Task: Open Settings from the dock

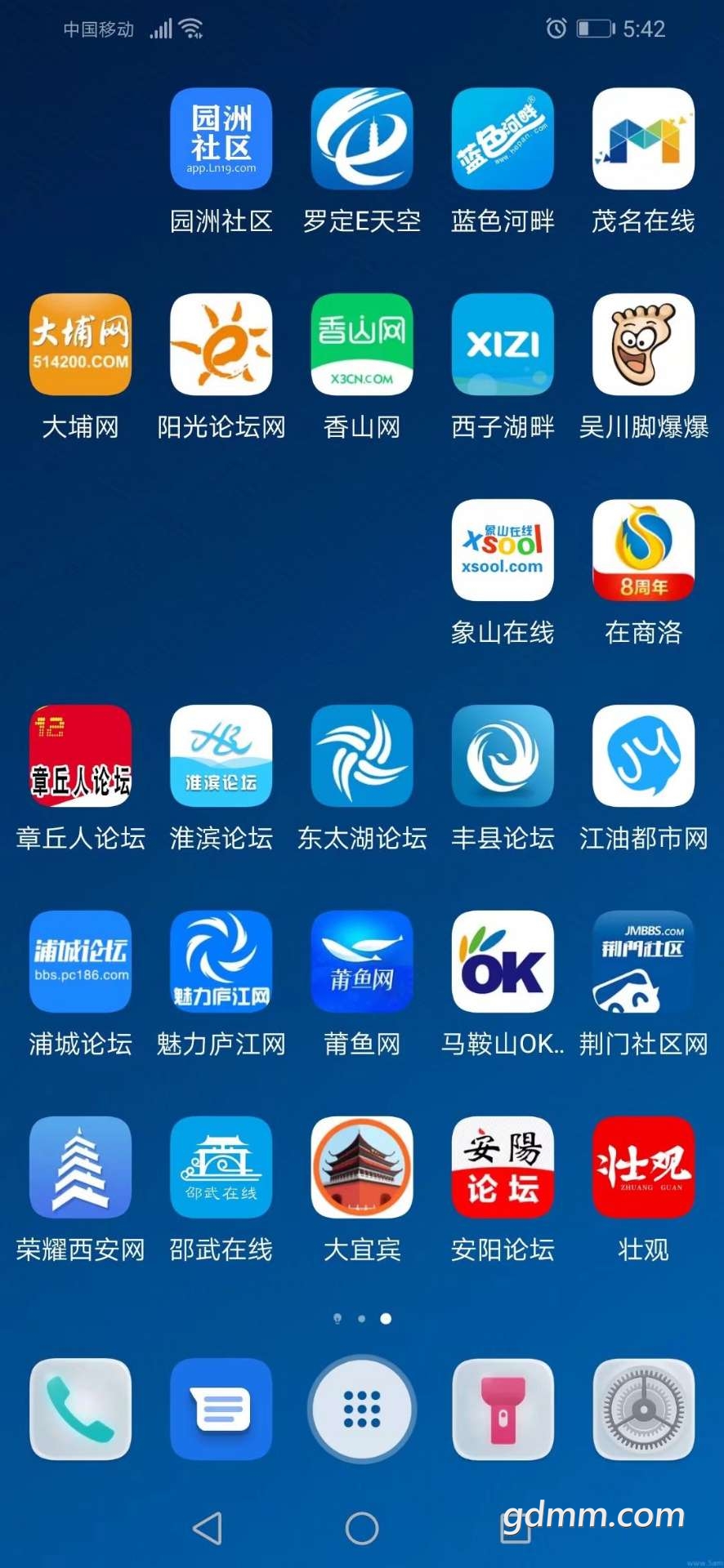Action: [643, 1409]
